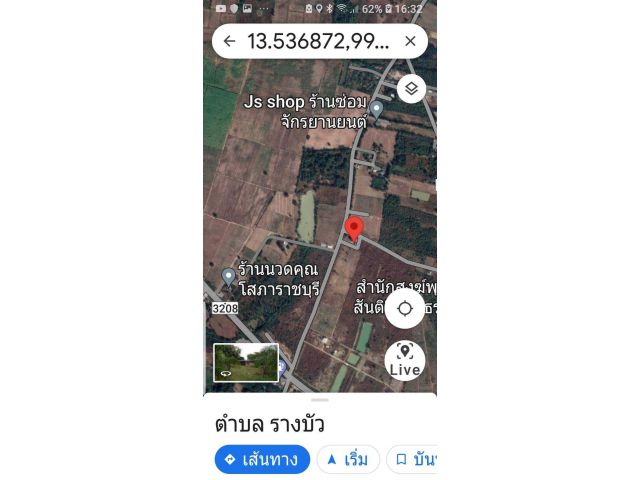Screen dimensions: 640x480
Task: Get directions with the เส้นทาง button
Action: (x=262, y=459)
